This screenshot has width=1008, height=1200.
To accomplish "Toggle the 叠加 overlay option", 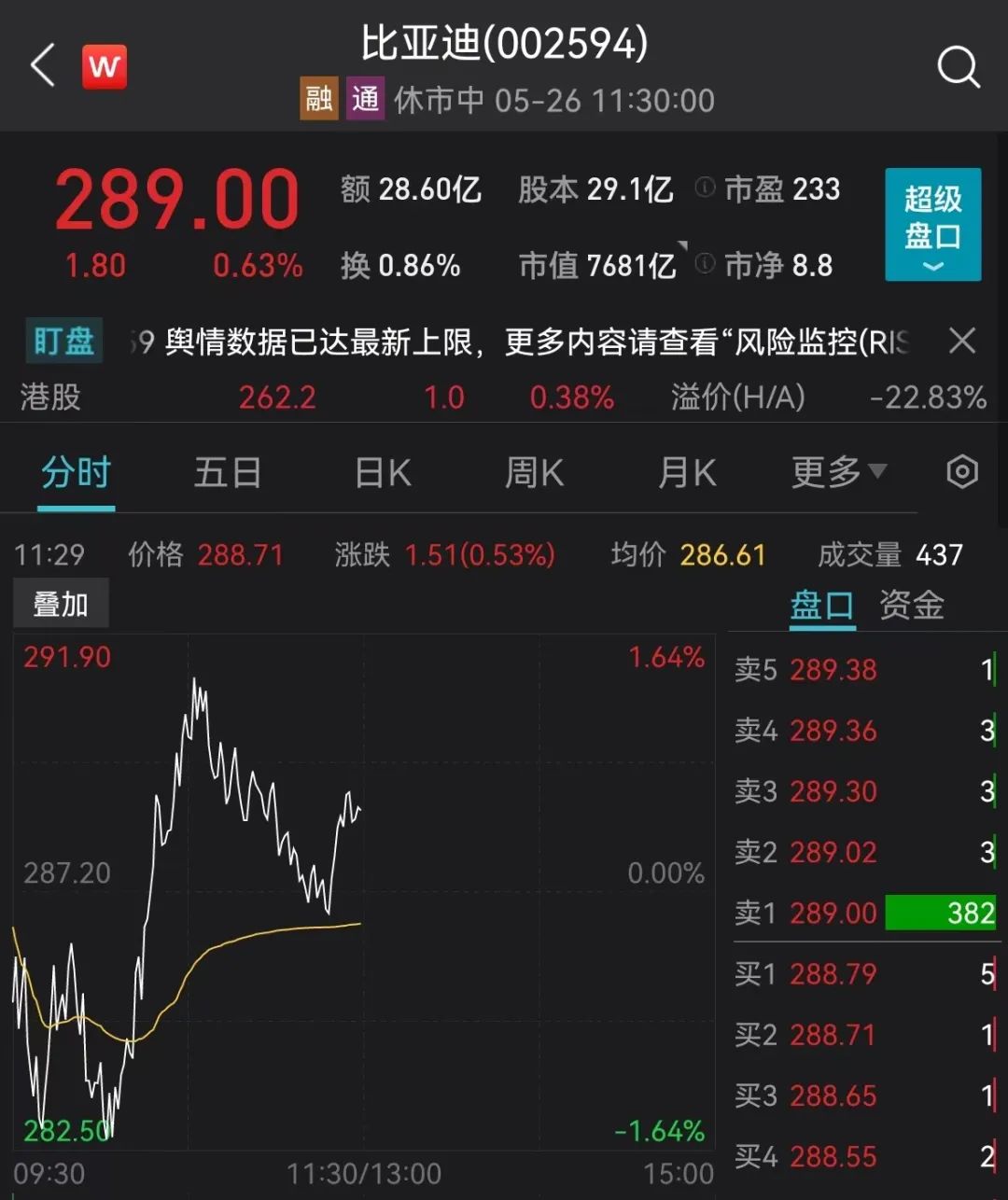I will 60,602.
